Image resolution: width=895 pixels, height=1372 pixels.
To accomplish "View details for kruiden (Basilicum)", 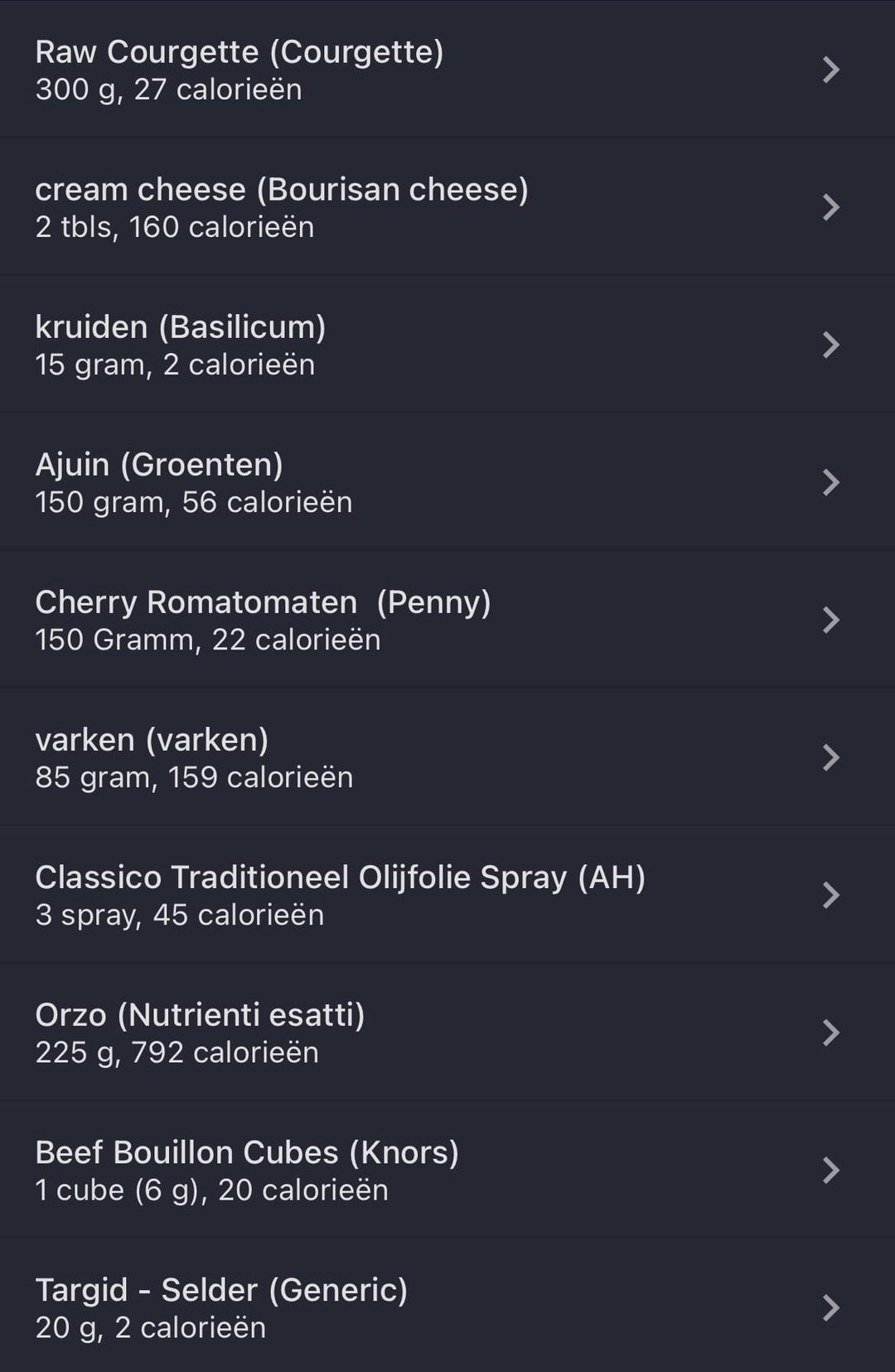I will pos(447,345).
